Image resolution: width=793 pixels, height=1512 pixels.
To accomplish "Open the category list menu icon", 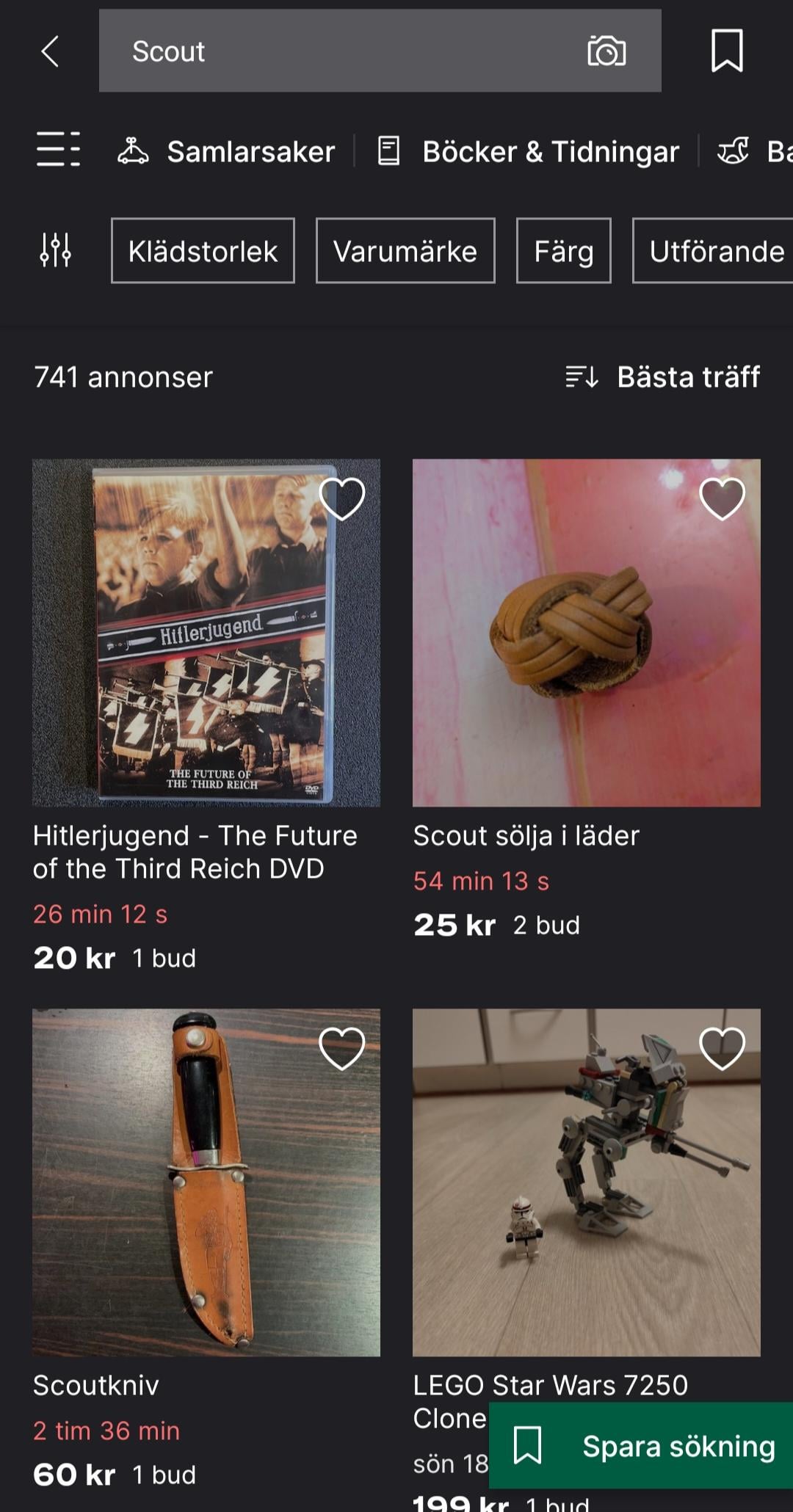I will tap(58, 150).
